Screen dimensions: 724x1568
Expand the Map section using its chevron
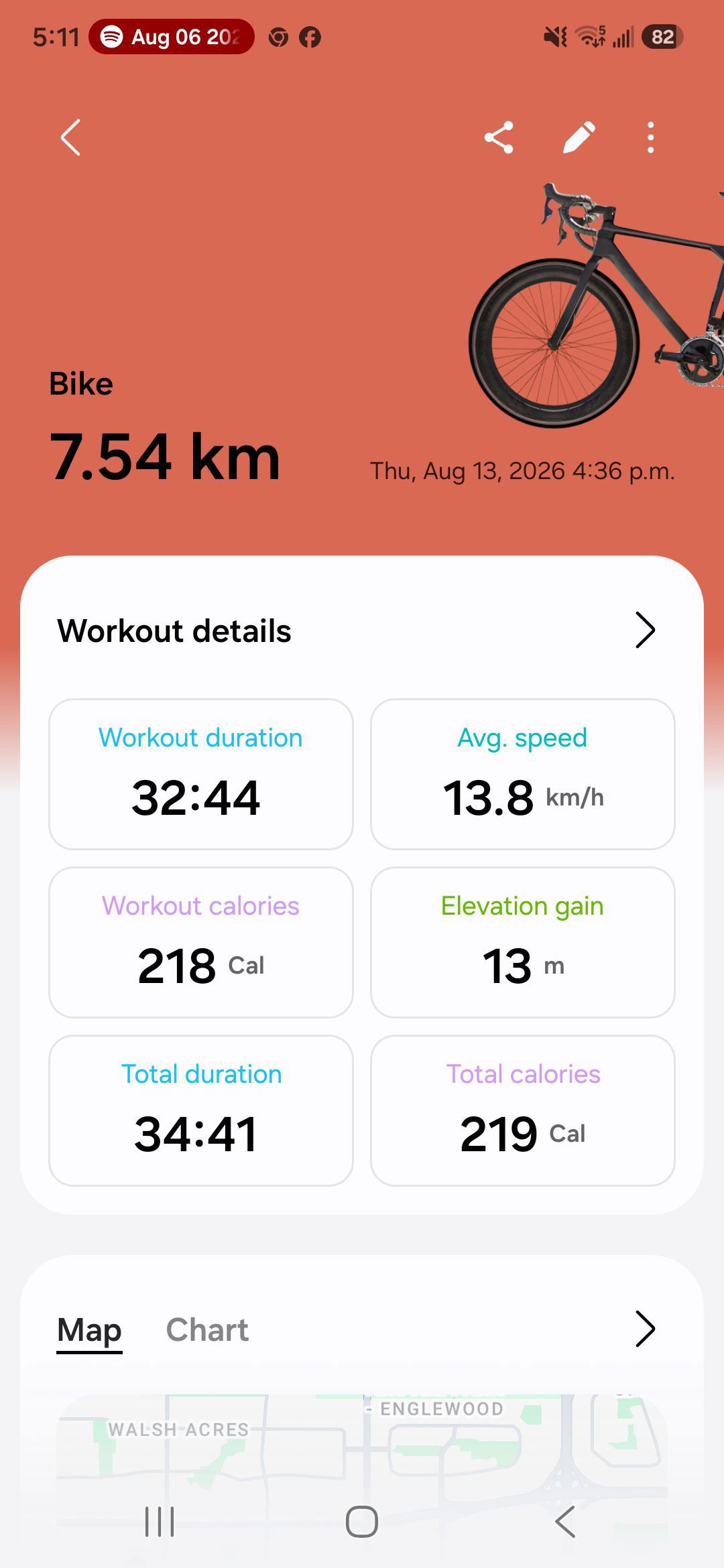pyautogui.click(x=645, y=1328)
